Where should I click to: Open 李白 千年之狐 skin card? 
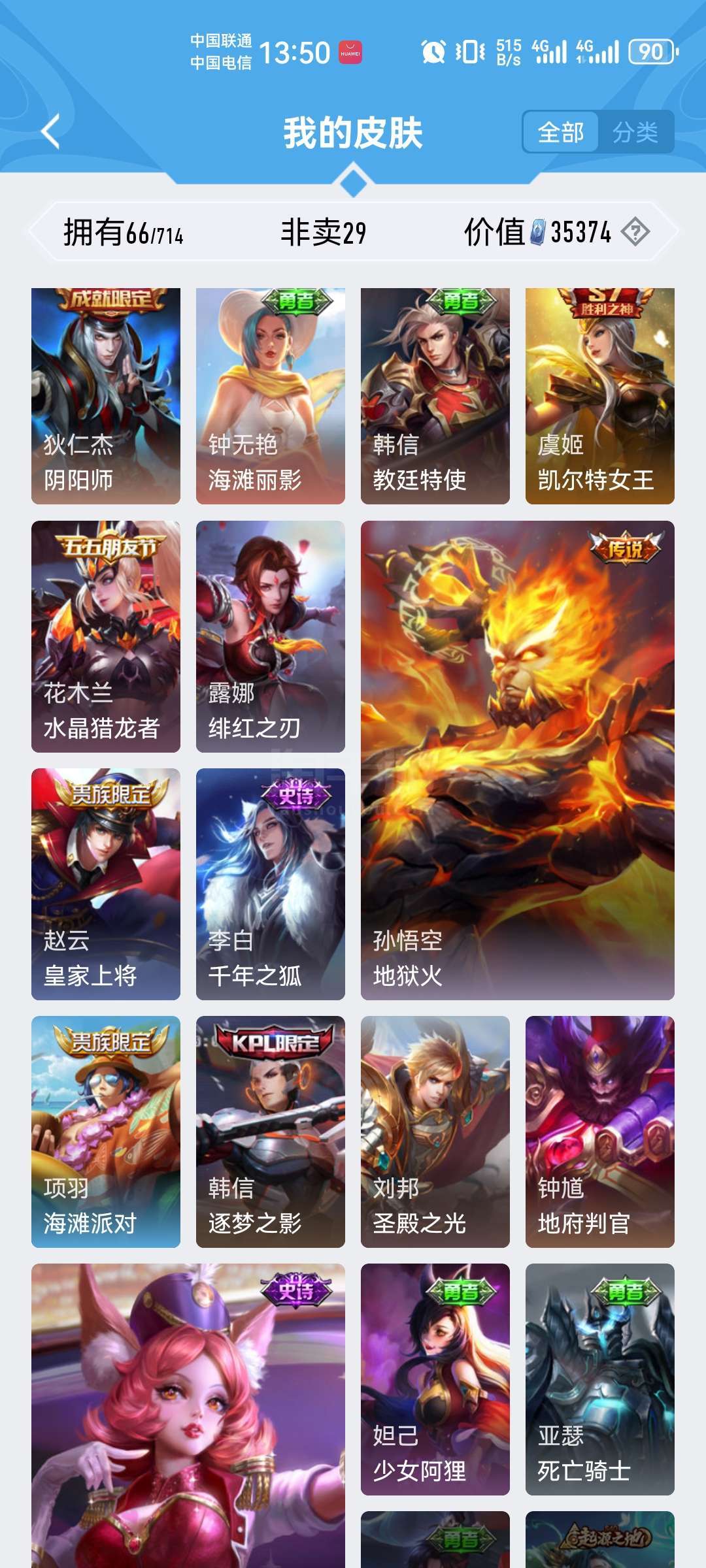[271, 884]
